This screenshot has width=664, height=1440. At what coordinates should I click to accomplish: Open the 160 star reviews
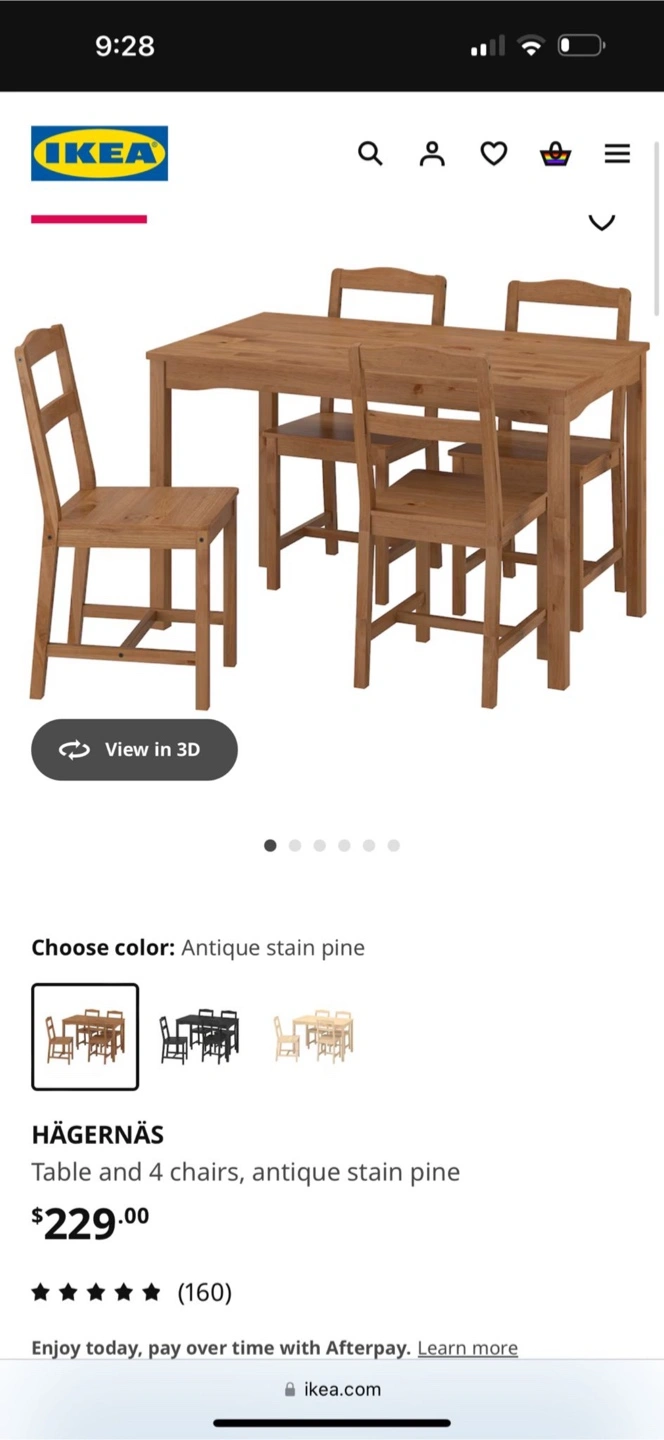point(132,1293)
